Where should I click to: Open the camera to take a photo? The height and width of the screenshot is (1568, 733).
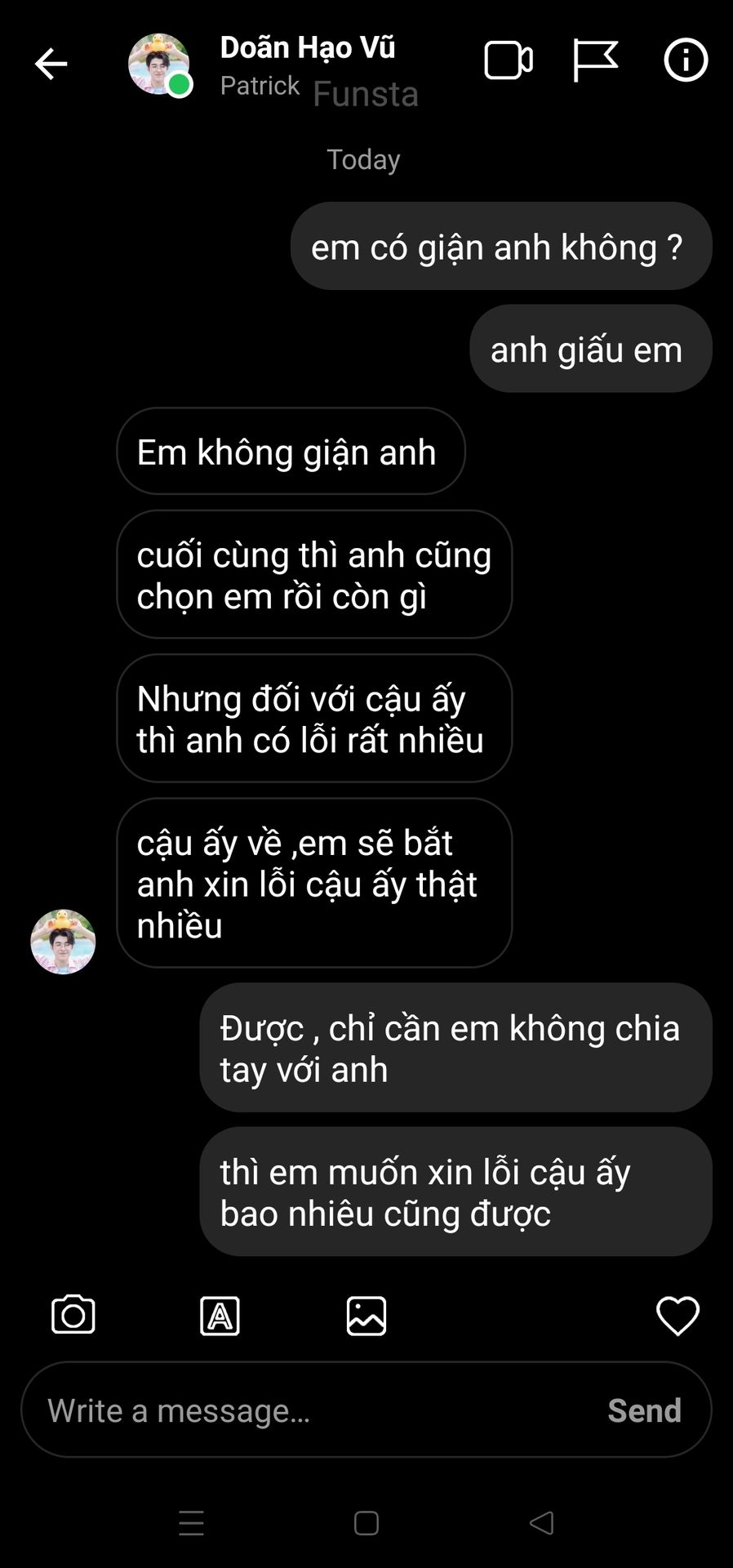(73, 1315)
